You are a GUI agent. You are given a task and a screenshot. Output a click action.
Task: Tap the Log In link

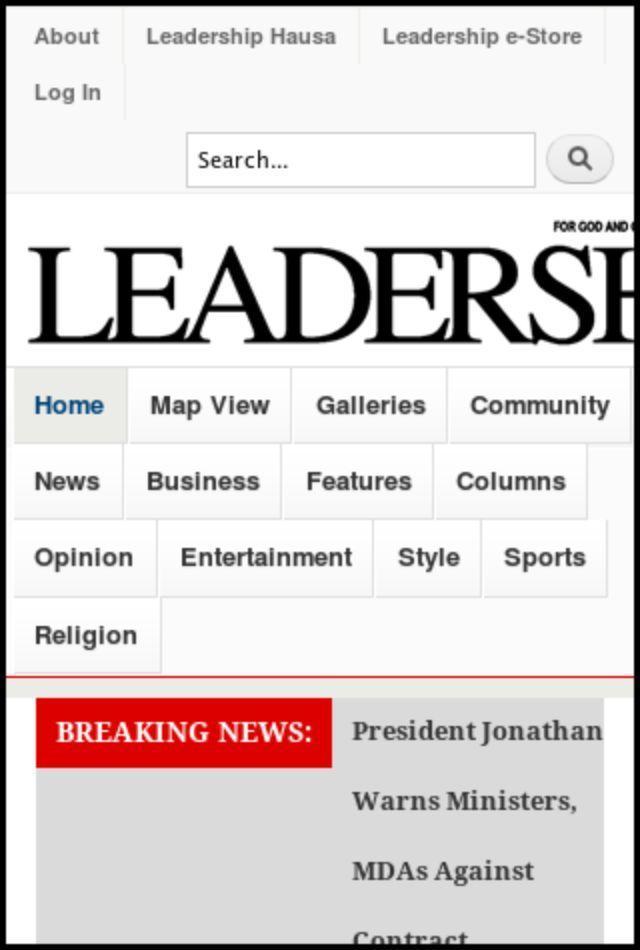(x=67, y=93)
